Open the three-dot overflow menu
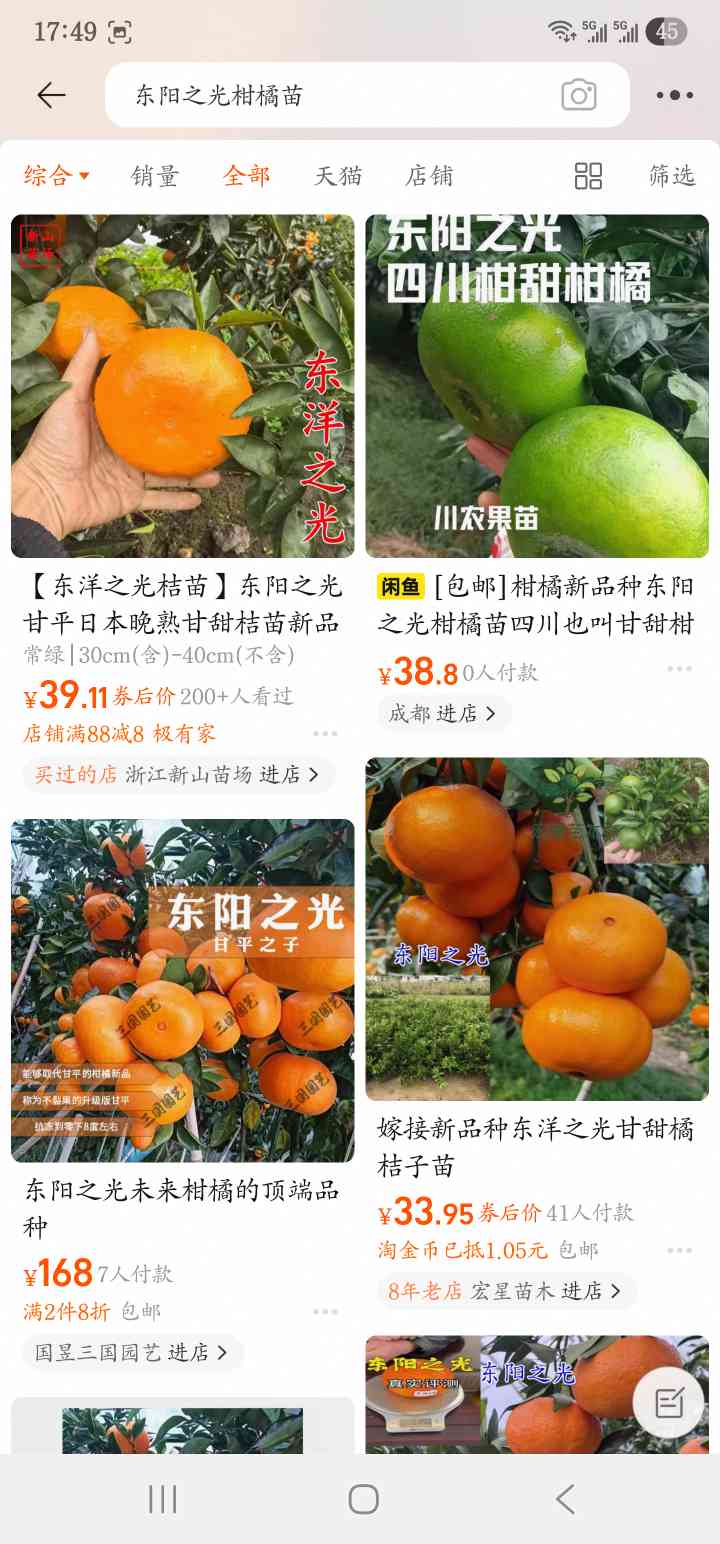This screenshot has height=1544, width=720. (x=674, y=95)
